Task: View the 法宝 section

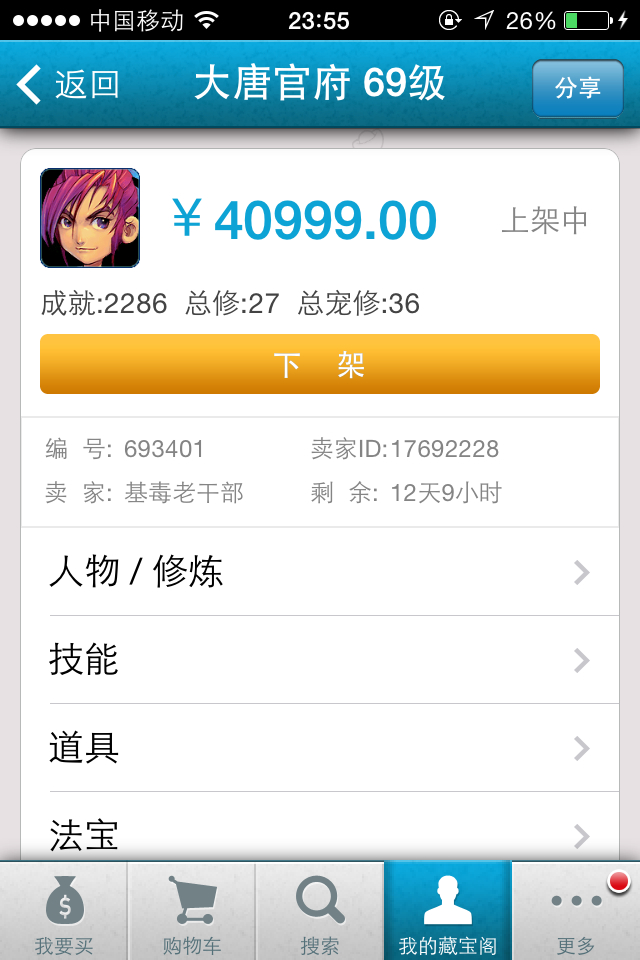Action: [320, 832]
